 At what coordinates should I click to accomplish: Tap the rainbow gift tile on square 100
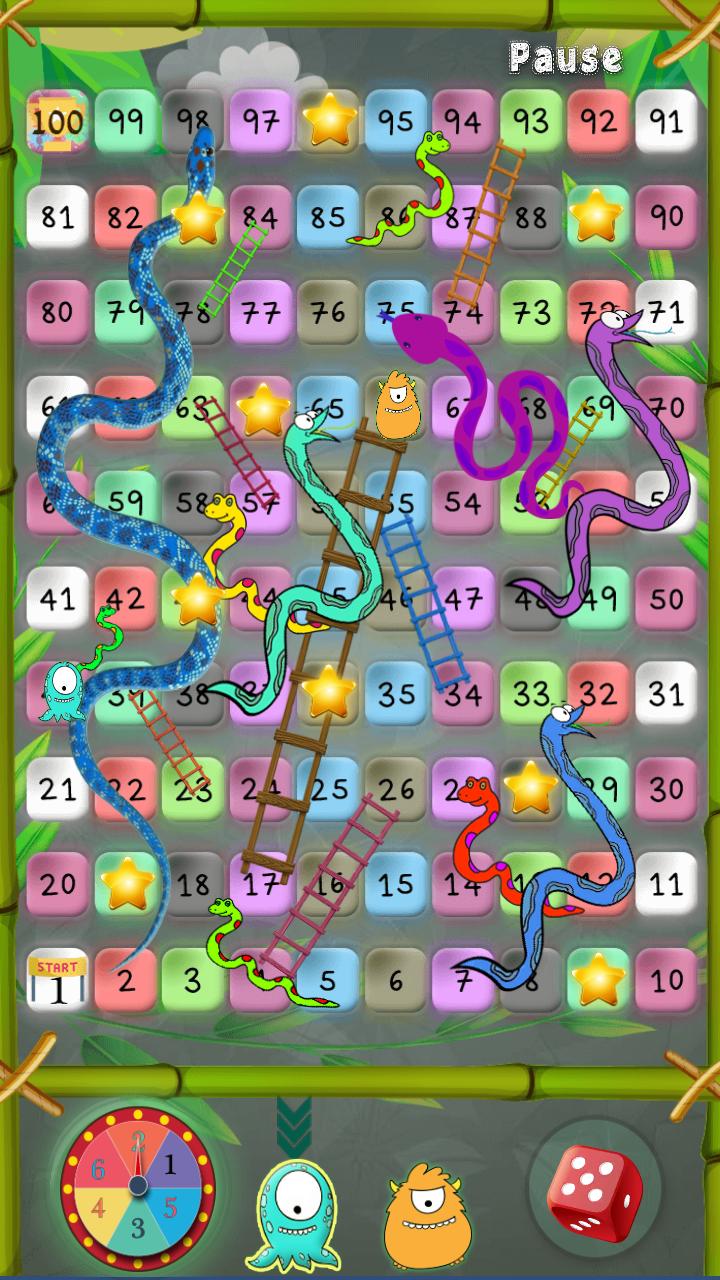(x=58, y=122)
